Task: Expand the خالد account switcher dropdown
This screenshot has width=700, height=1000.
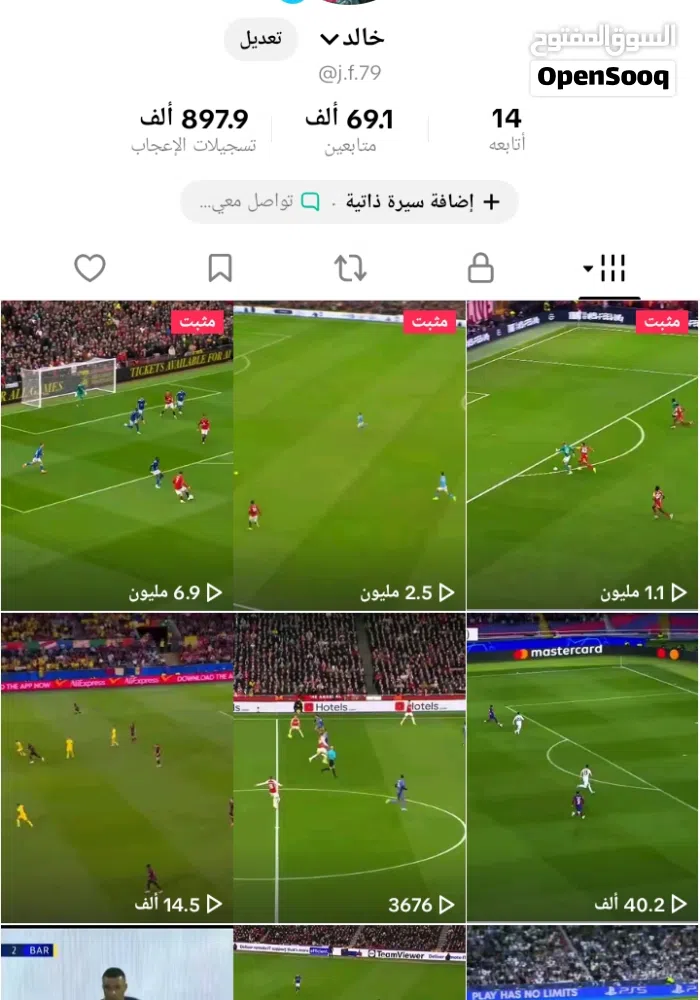Action: (351, 39)
